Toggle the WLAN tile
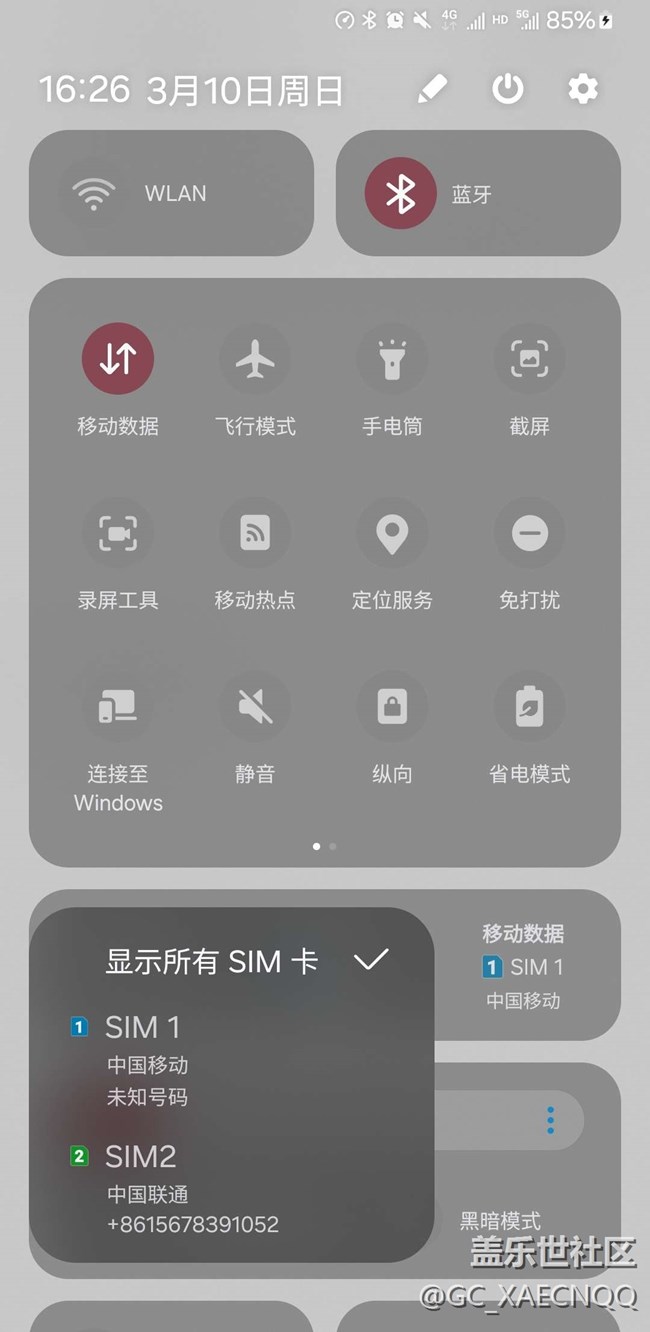The height and width of the screenshot is (1332, 650). coord(171,193)
